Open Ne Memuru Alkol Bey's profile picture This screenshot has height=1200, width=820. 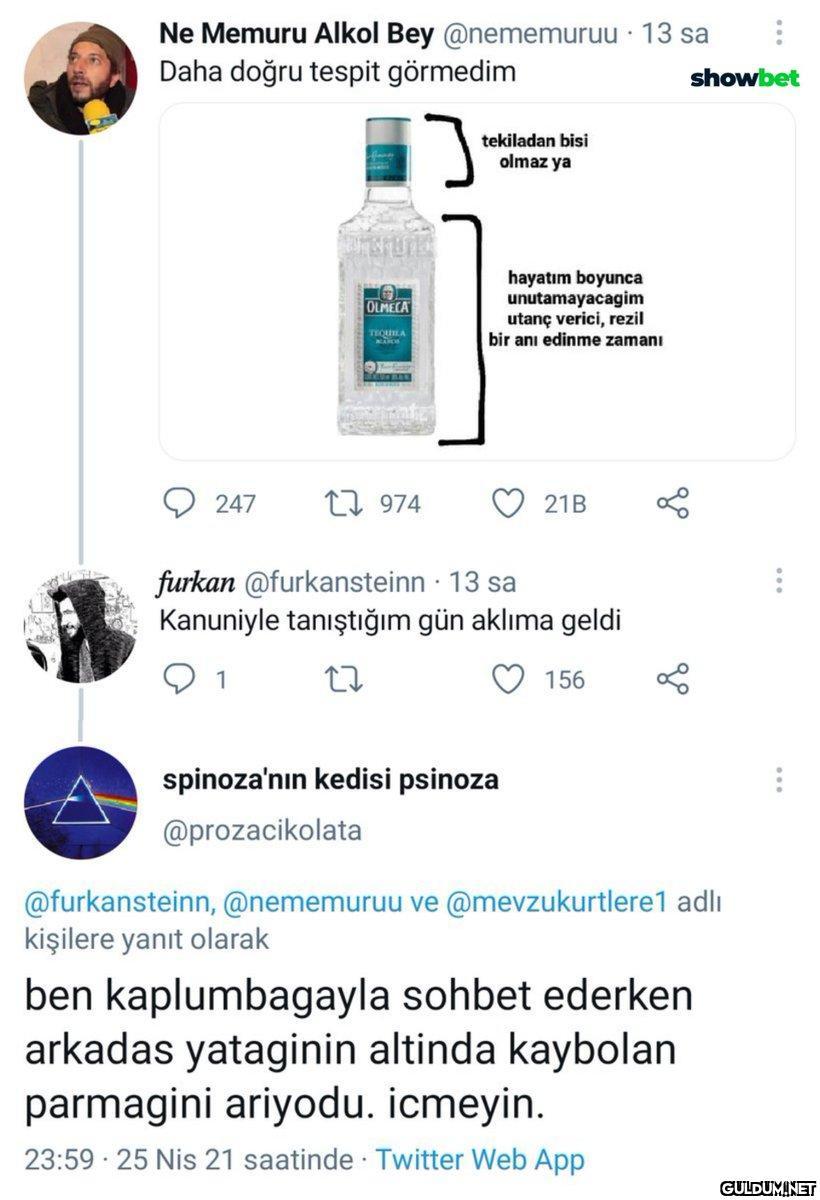(x=80, y=78)
